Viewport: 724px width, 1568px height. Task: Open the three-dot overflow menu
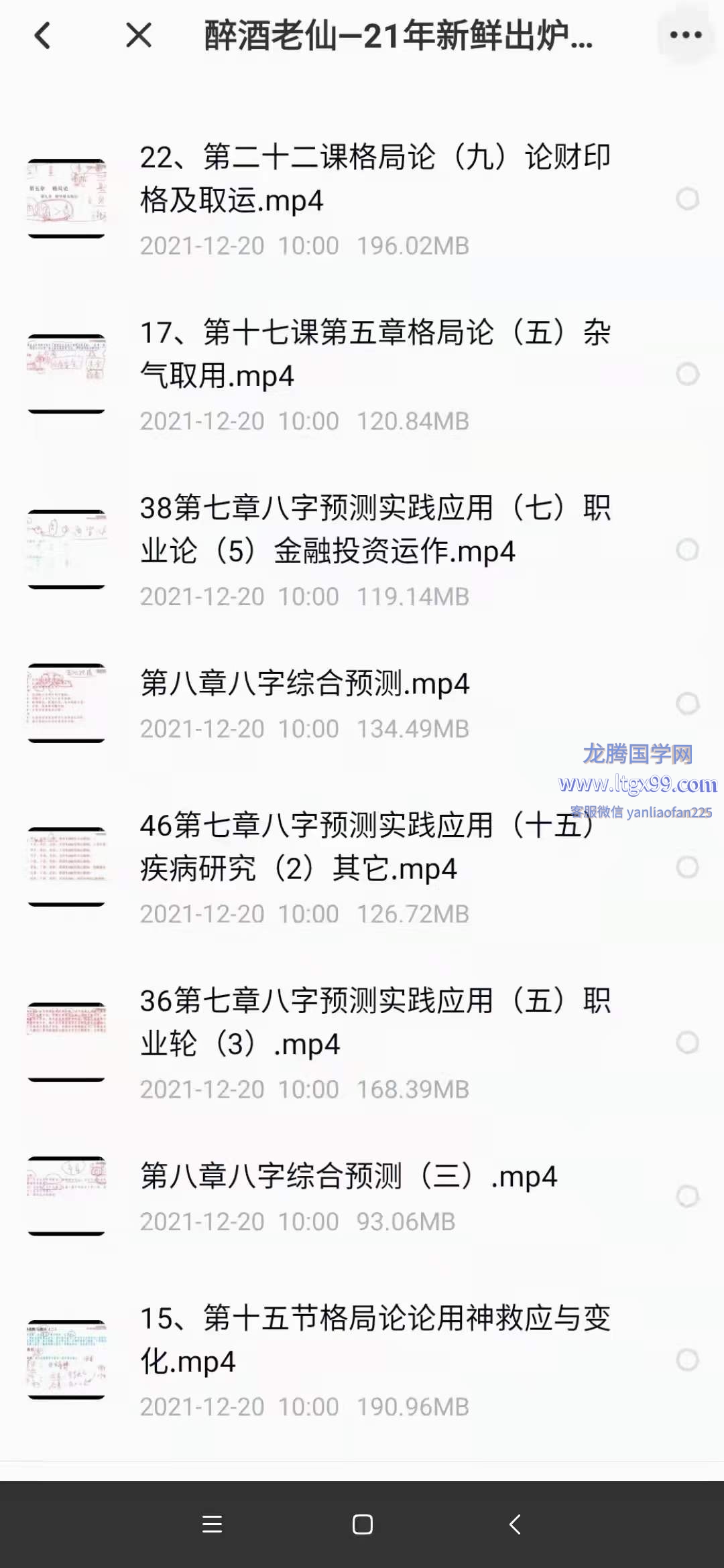pos(685,35)
